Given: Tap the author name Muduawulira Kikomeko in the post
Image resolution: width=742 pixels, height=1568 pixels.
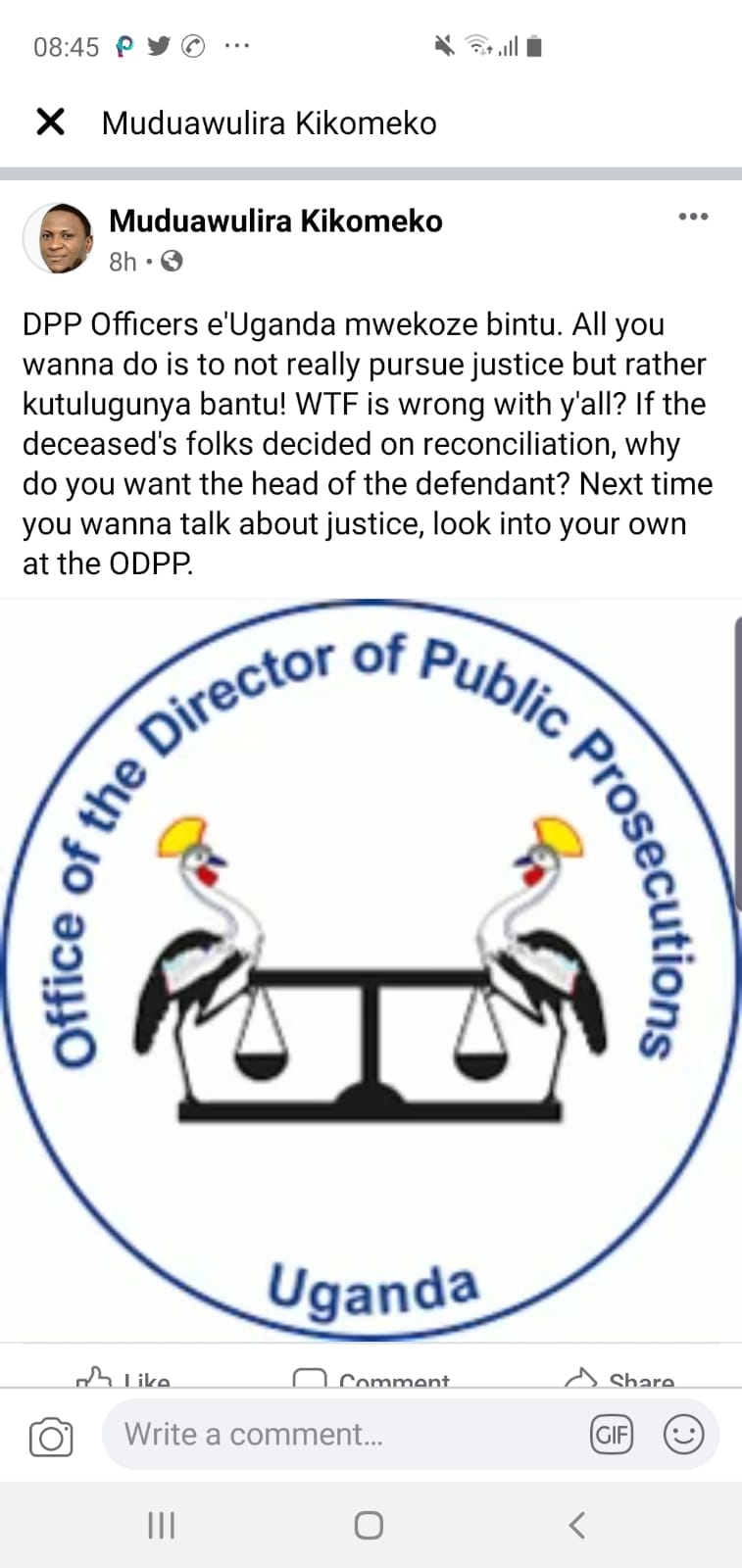Looking at the screenshot, I should point(275,221).
